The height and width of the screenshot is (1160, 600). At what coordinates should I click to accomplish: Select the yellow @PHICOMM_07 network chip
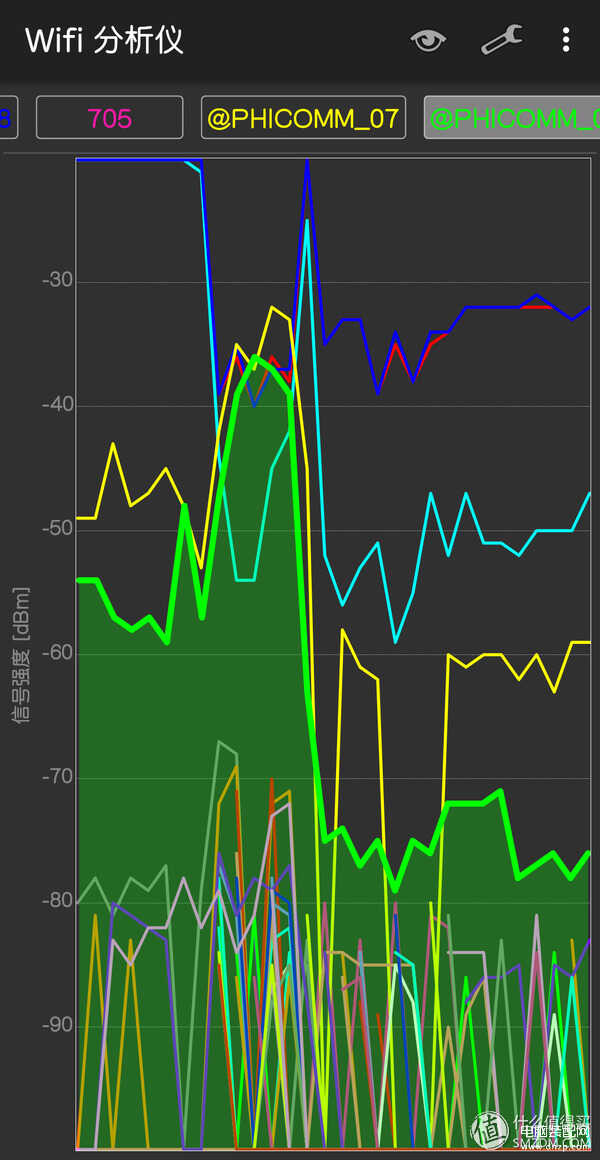tap(303, 118)
